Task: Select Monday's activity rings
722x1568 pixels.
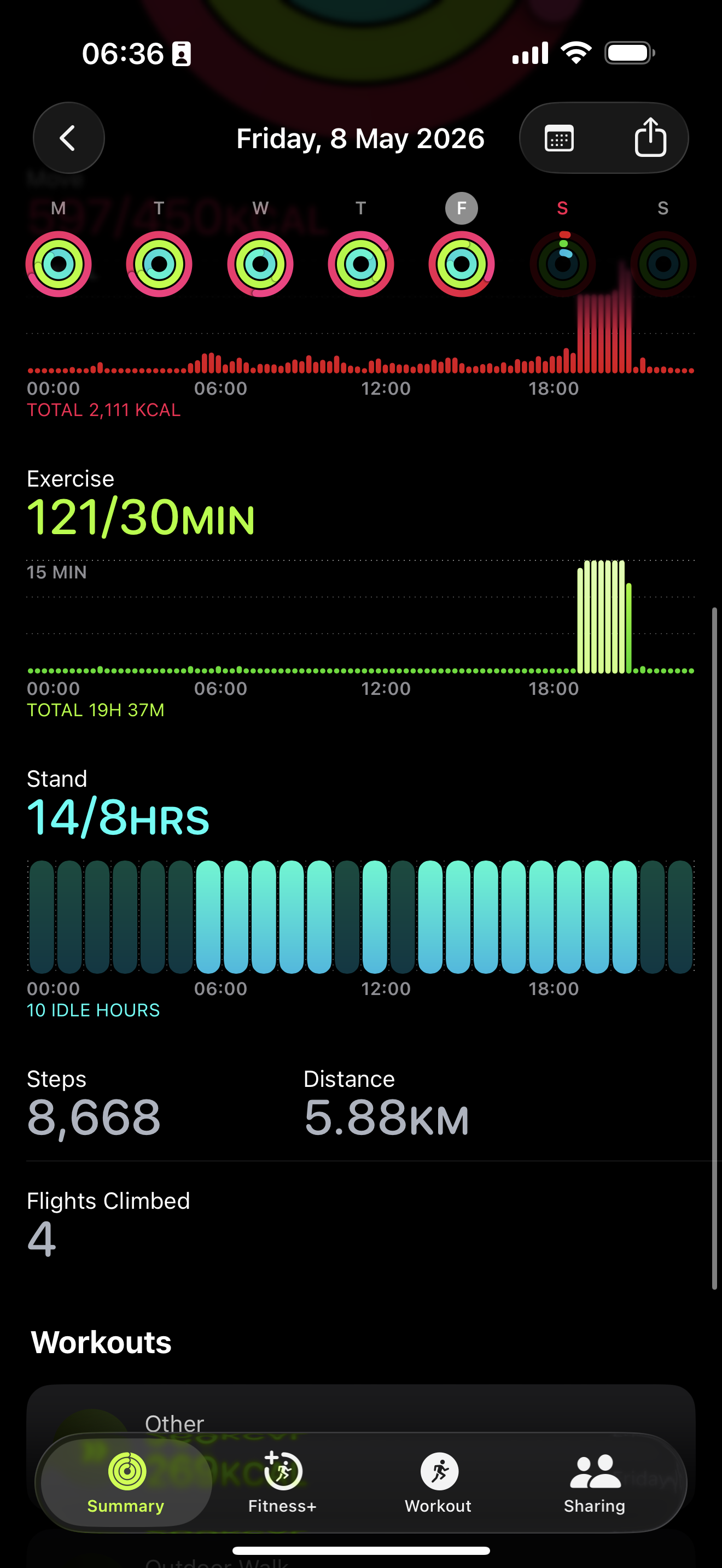Action: click(x=59, y=264)
